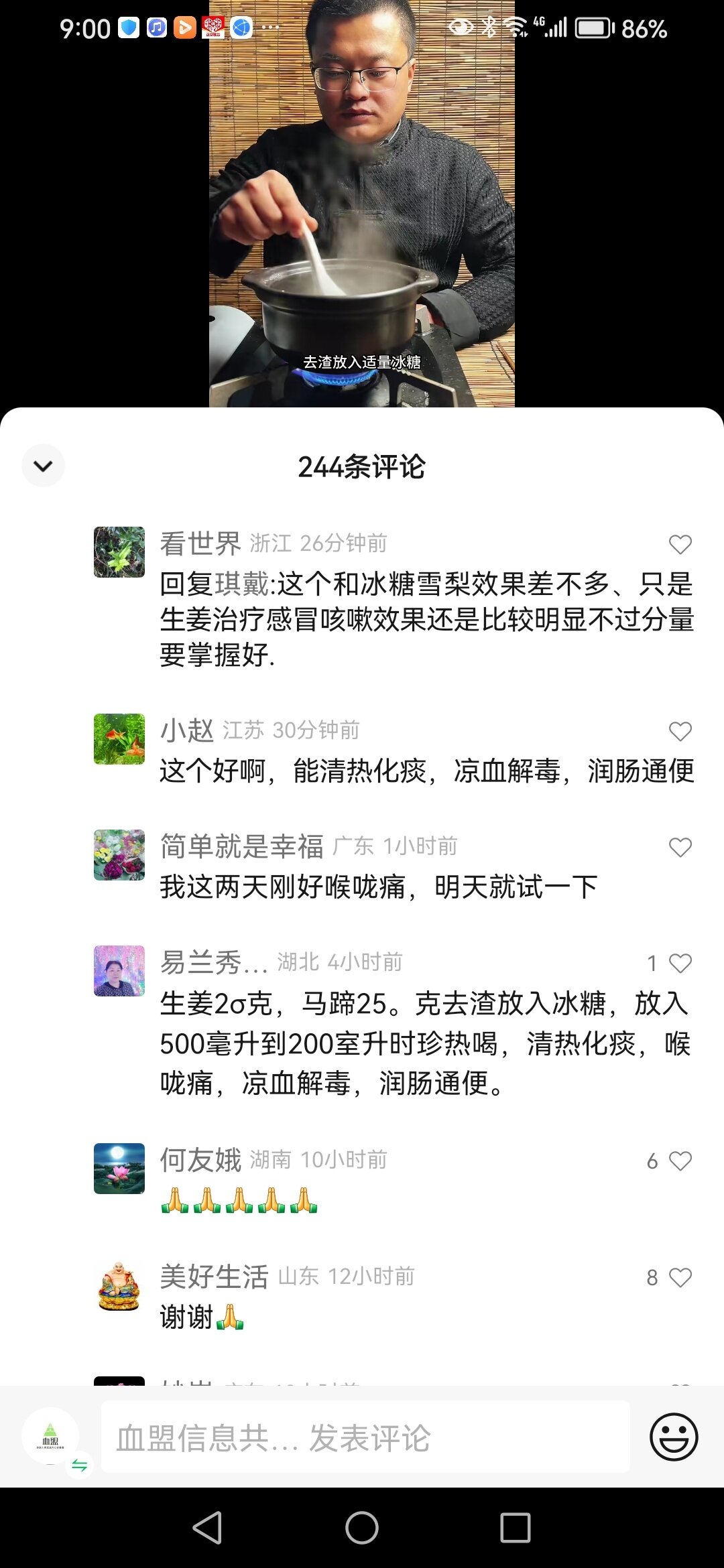Image resolution: width=724 pixels, height=1568 pixels.
Task: View 简单就是幸福's profile avatar
Action: tap(119, 855)
